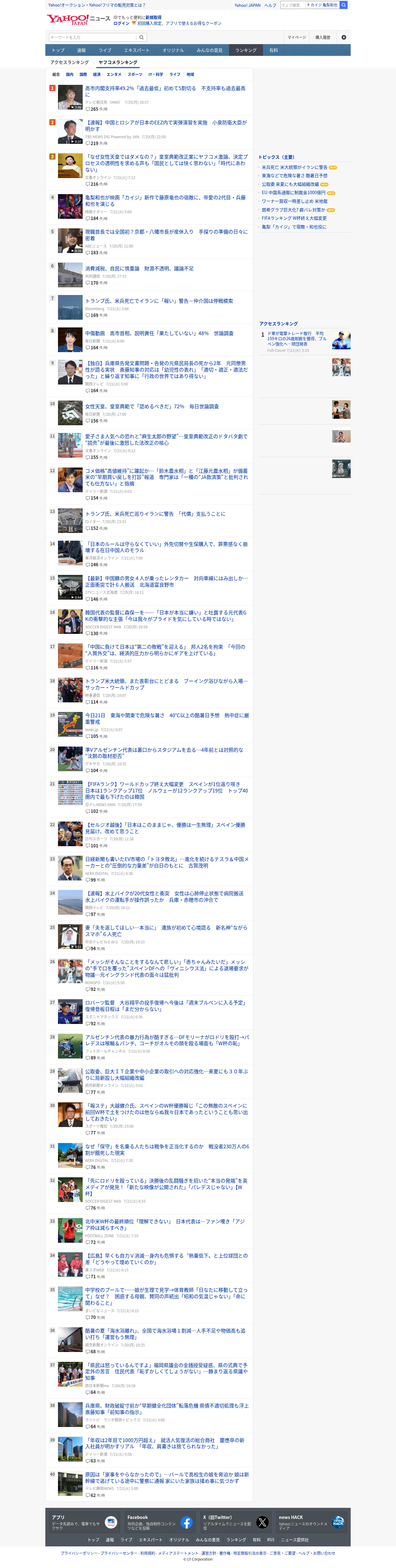
Task: Switch to the 速報 tab
Action: point(81,51)
